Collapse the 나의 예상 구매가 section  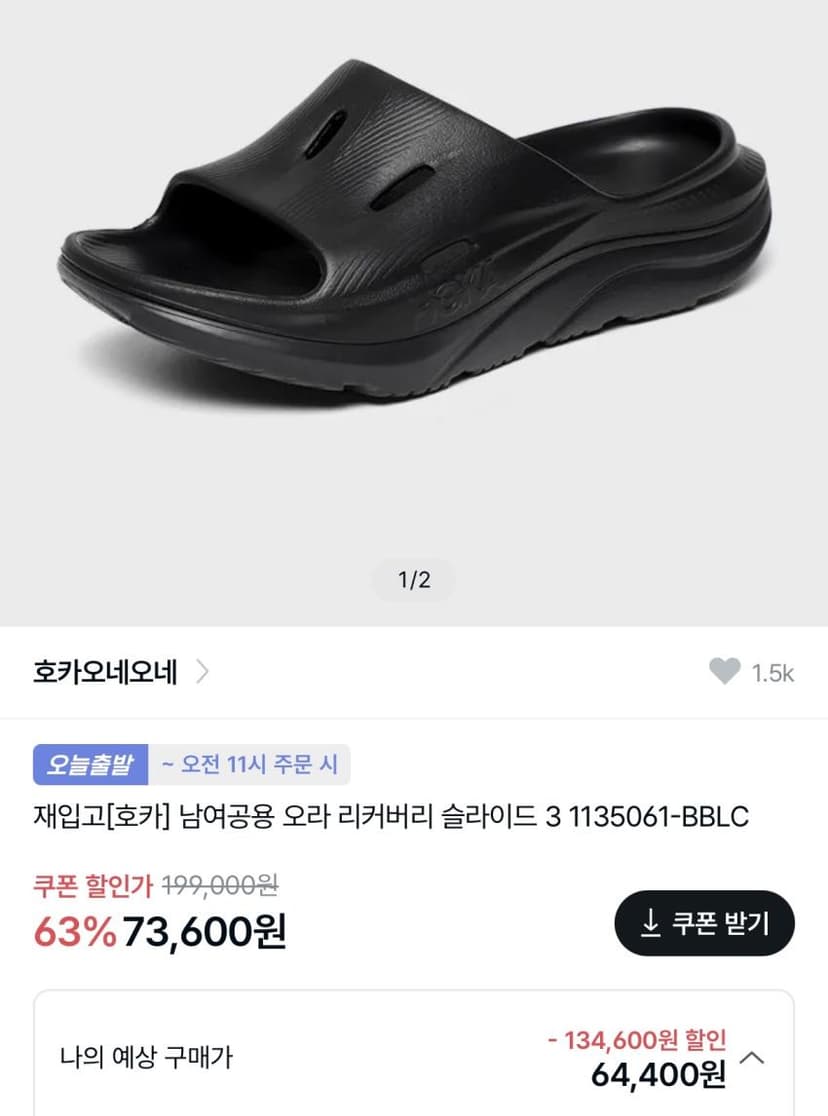[x=752, y=1058]
